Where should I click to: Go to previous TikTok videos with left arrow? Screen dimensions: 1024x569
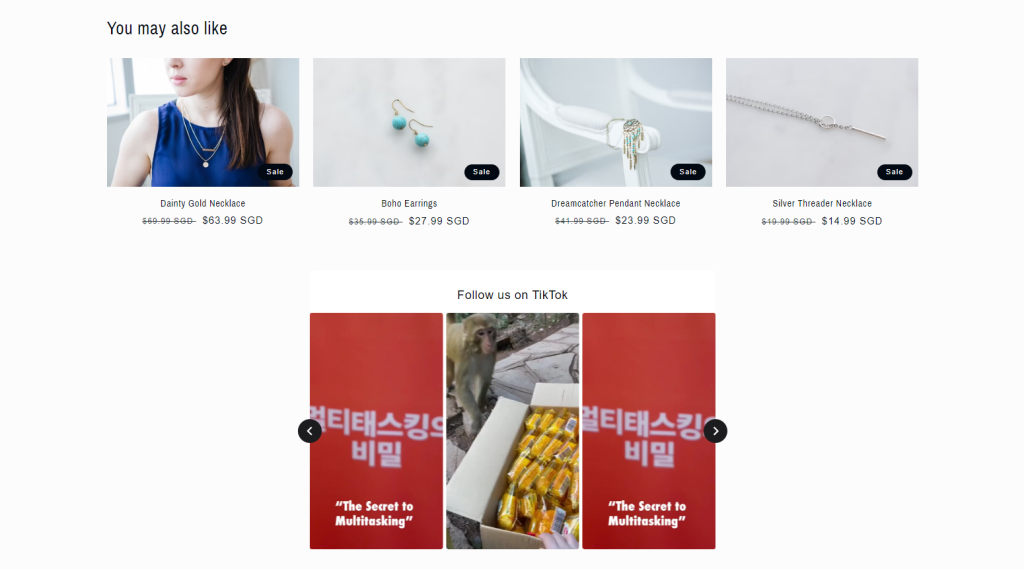point(310,431)
